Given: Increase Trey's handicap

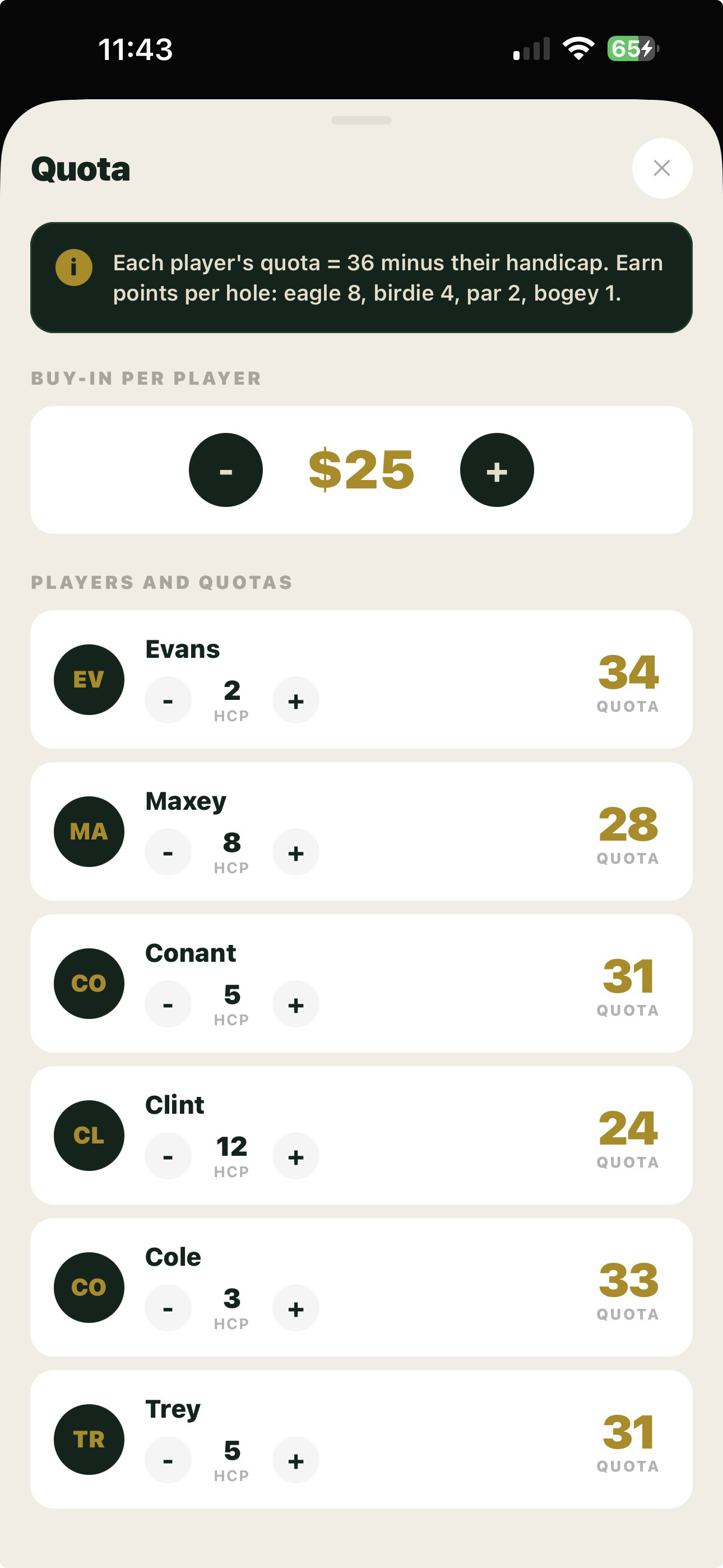Looking at the screenshot, I should pos(296,1460).
